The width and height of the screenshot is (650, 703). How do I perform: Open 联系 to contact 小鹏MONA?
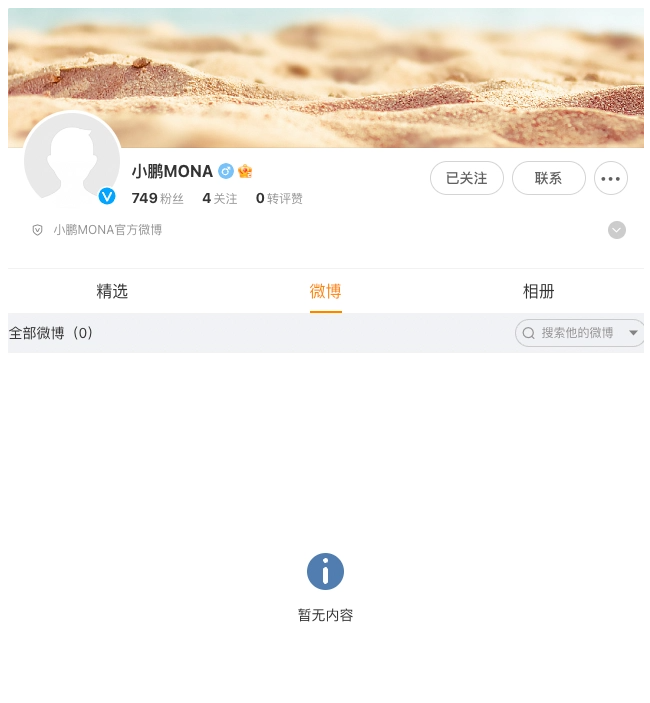(x=548, y=178)
